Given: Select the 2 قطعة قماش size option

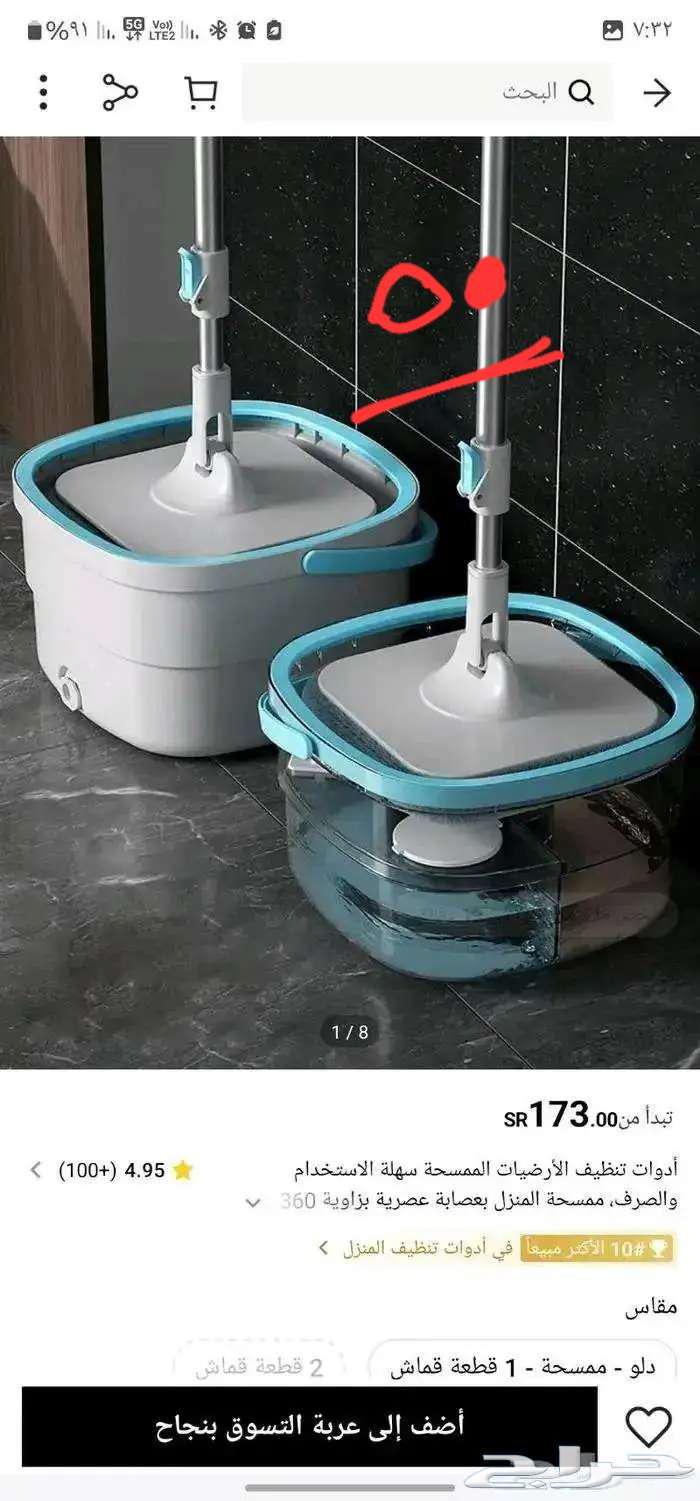Looking at the screenshot, I should (x=260, y=1366).
